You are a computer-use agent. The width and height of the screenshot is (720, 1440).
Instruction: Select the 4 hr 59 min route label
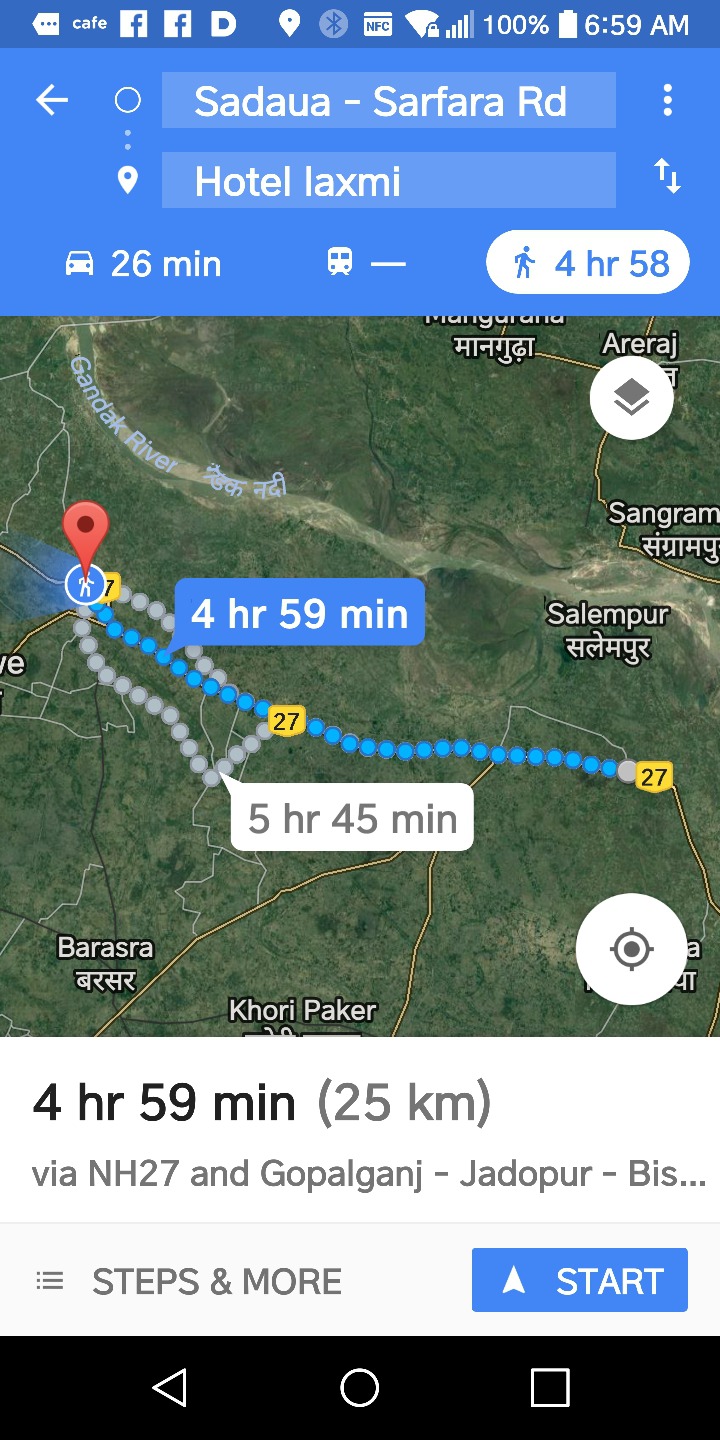pyautogui.click(x=300, y=613)
